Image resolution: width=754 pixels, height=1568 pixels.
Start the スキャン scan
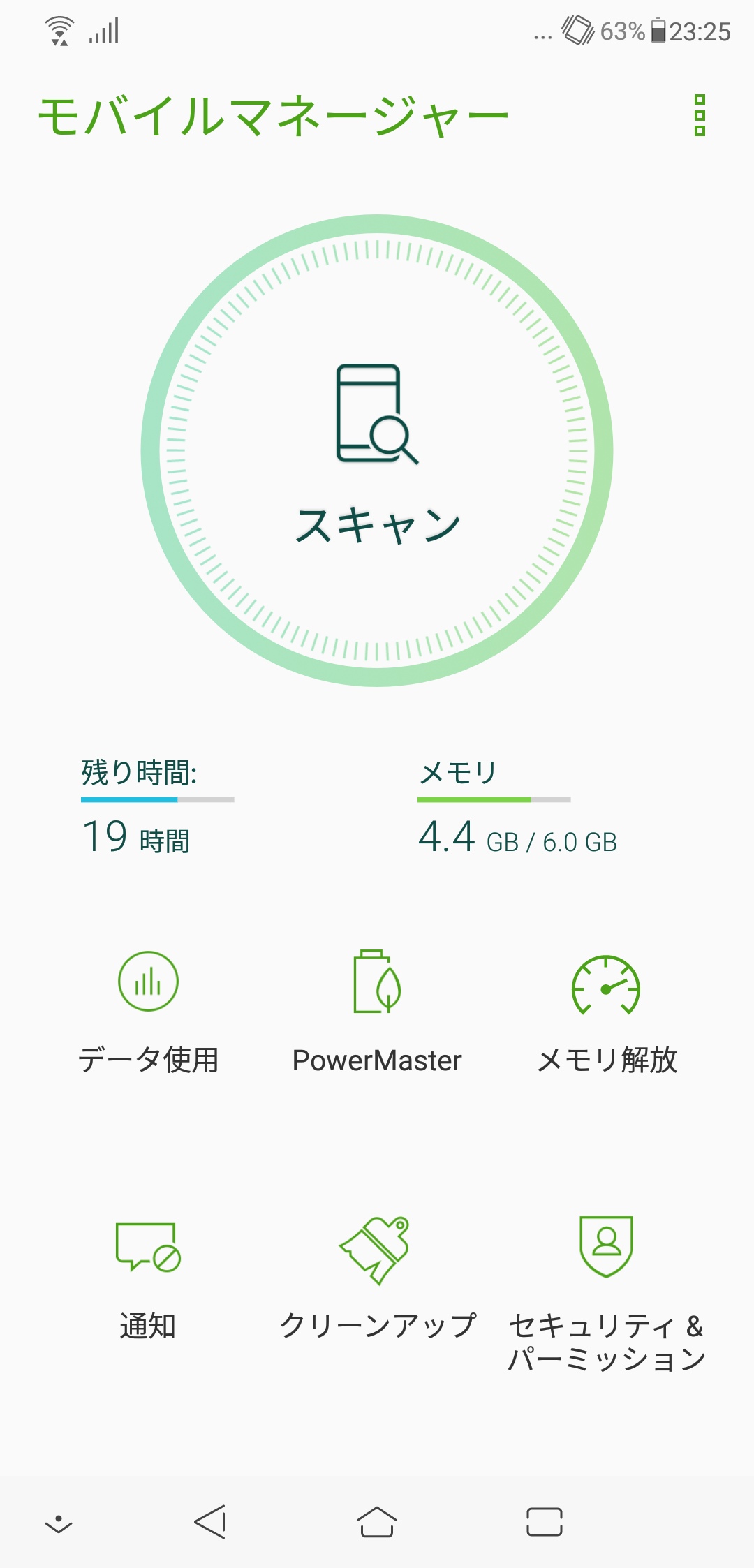pyautogui.click(x=377, y=451)
